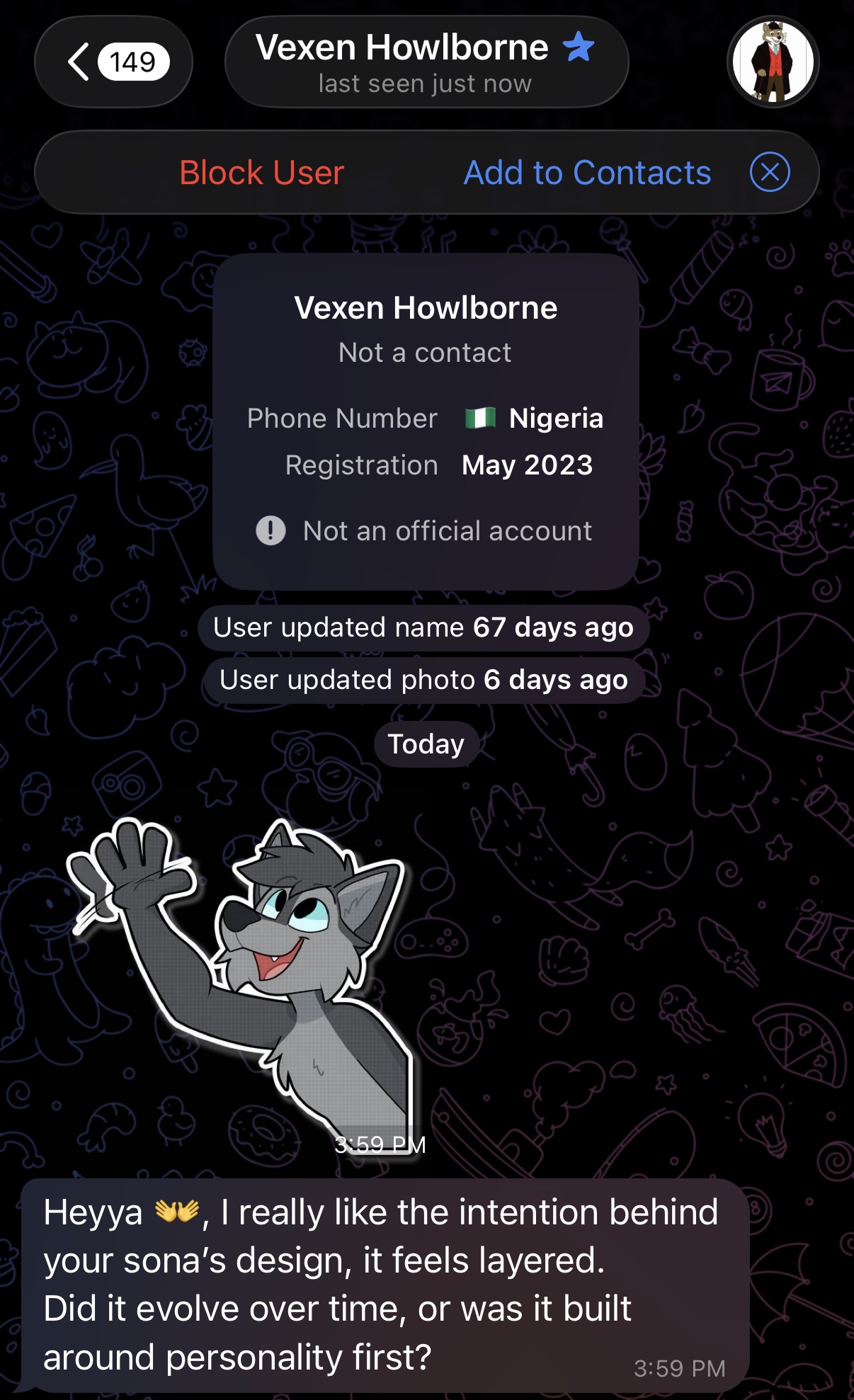
Task: Tap the profile avatar picture
Action: click(x=773, y=62)
